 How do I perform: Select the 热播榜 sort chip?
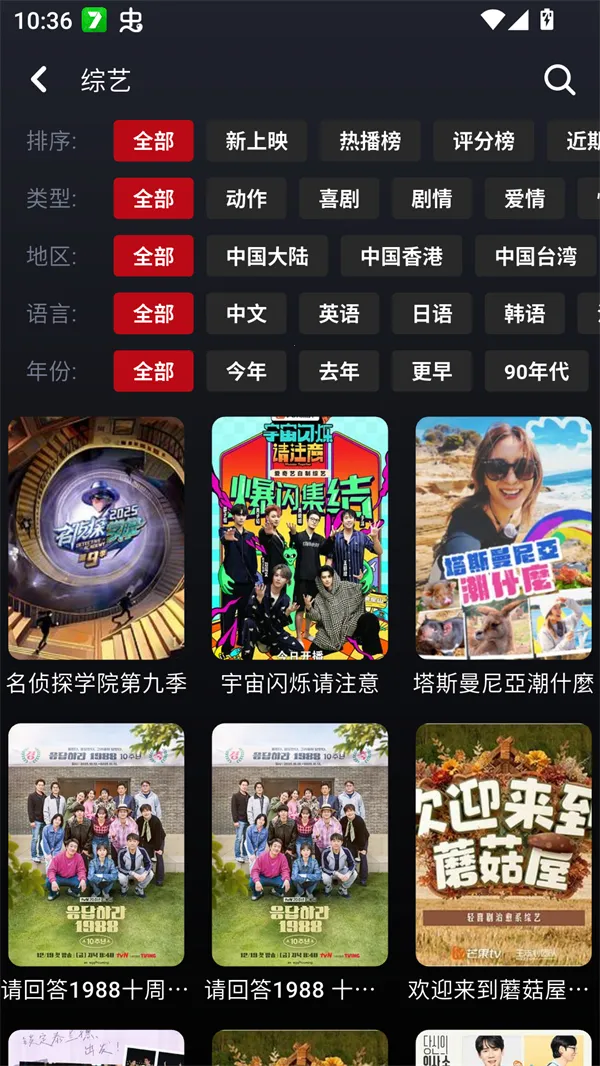370,141
